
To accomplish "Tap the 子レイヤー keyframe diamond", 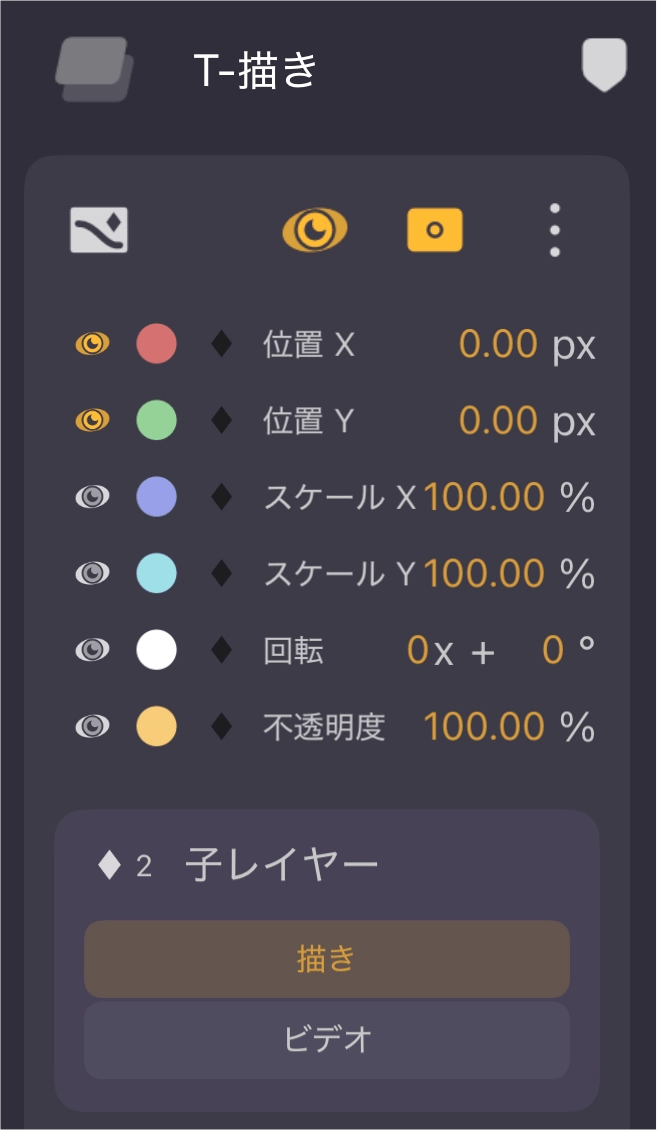I will tap(110, 865).
